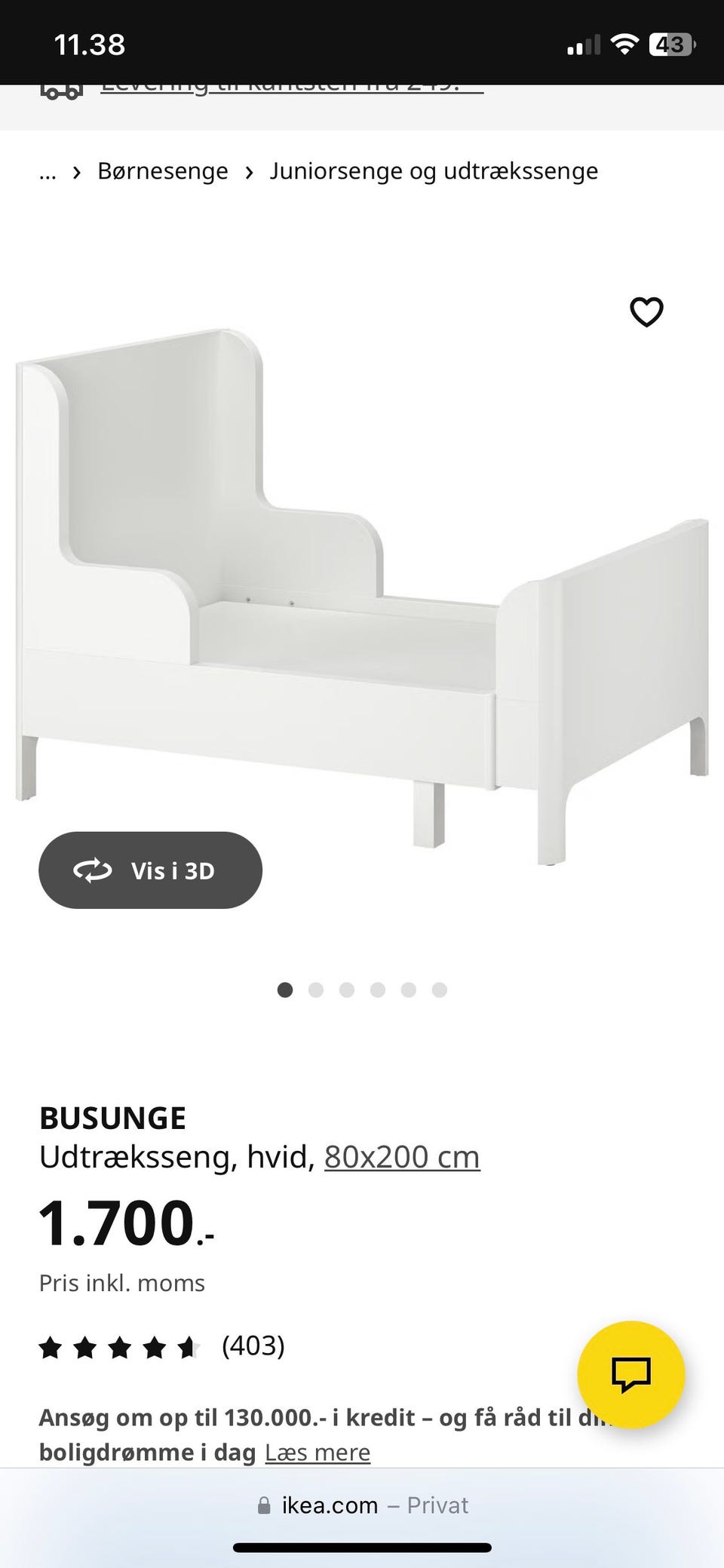This screenshot has width=724, height=1568.
Task: Navigate to the Børnesenge breadcrumb
Action: pyautogui.click(x=162, y=170)
